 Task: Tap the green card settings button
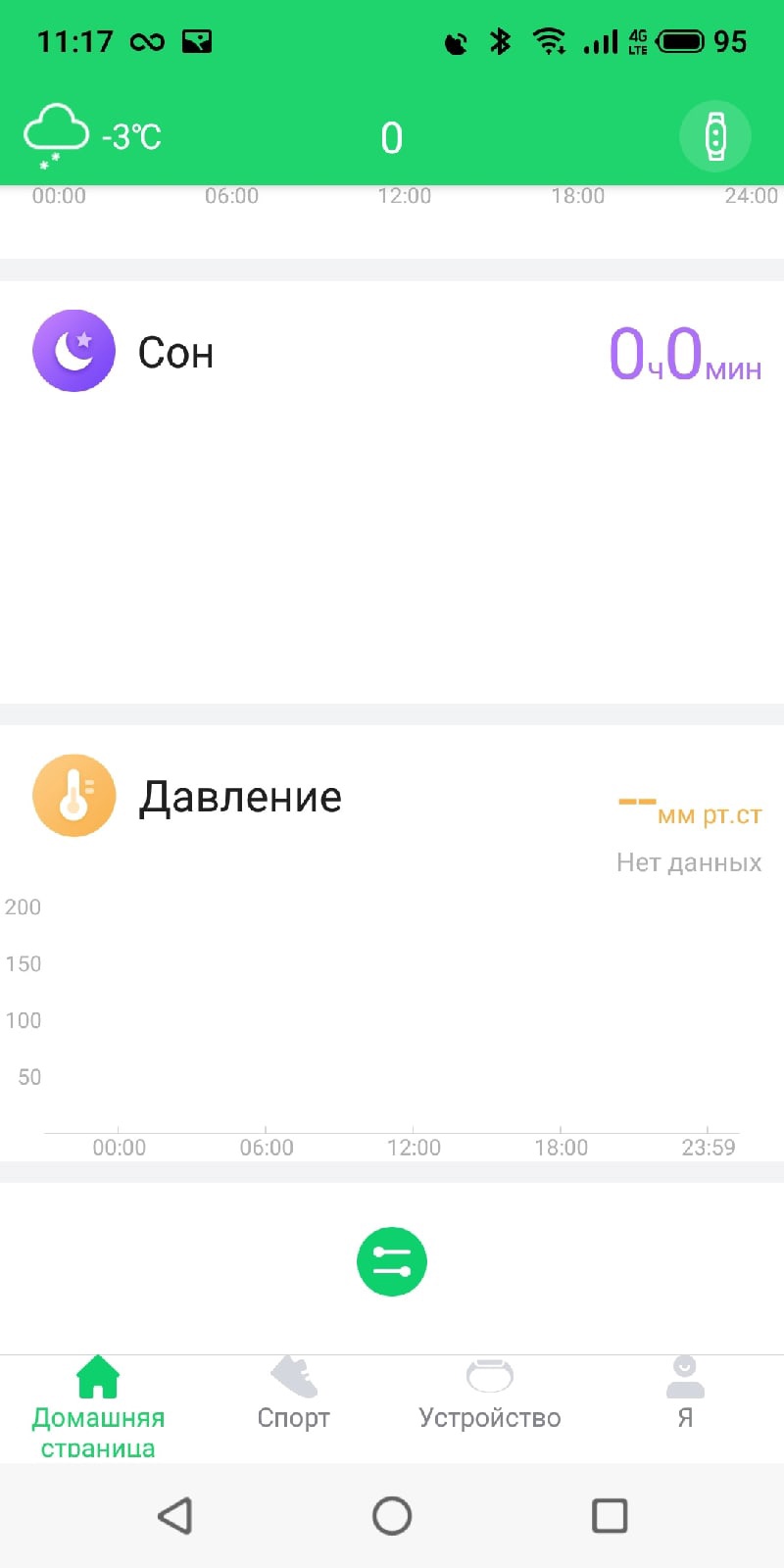pyautogui.click(x=392, y=1262)
